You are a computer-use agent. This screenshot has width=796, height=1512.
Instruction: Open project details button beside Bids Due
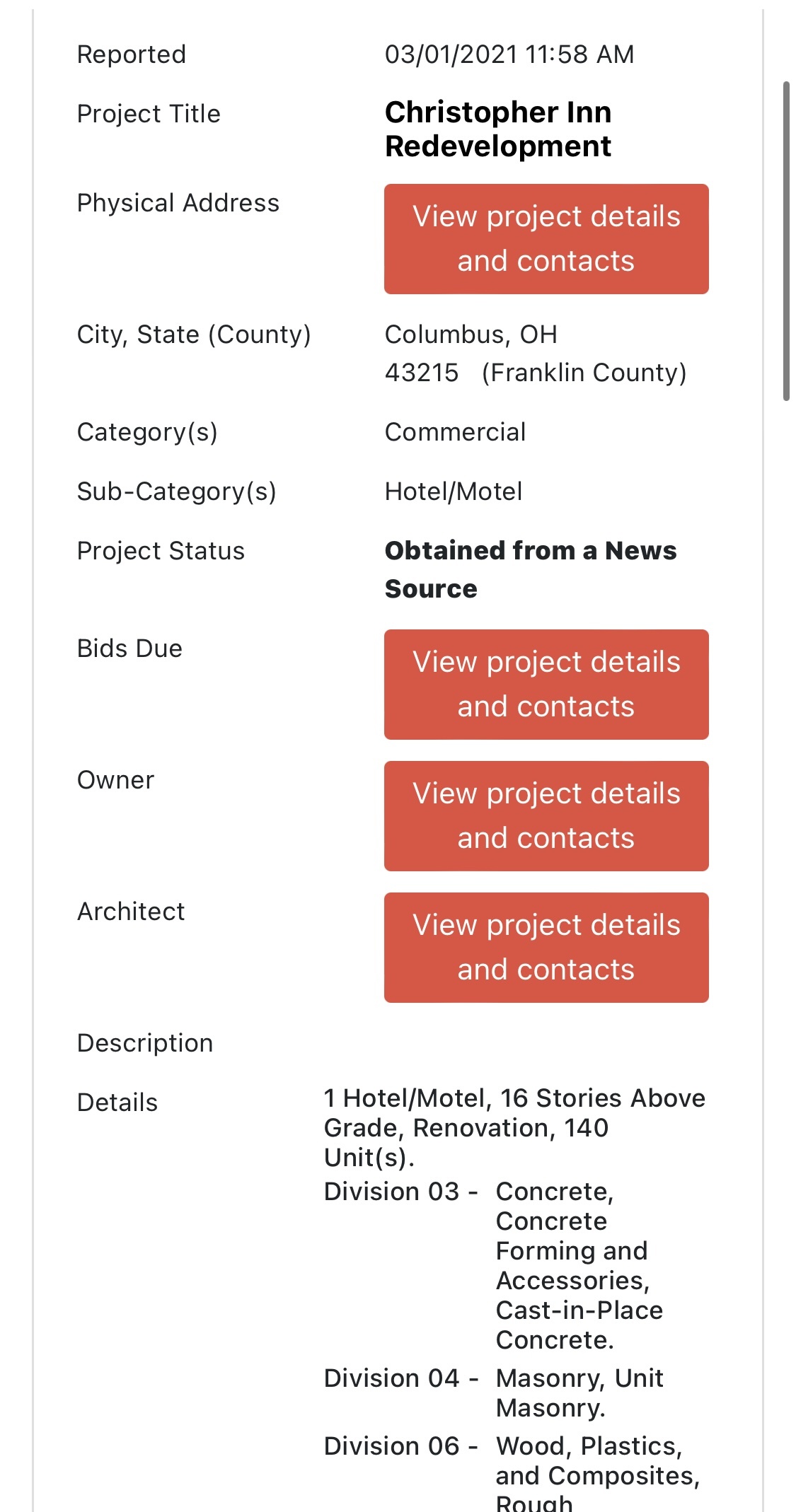coord(546,685)
